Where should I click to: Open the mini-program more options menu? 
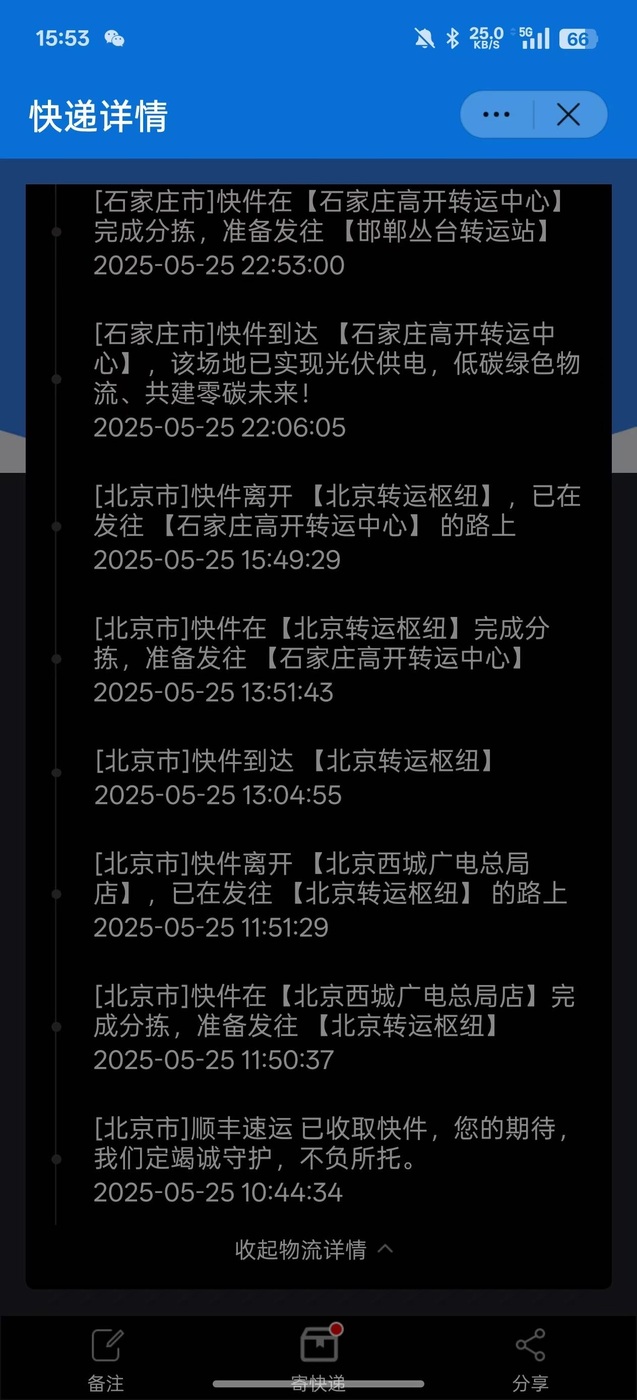pos(496,115)
